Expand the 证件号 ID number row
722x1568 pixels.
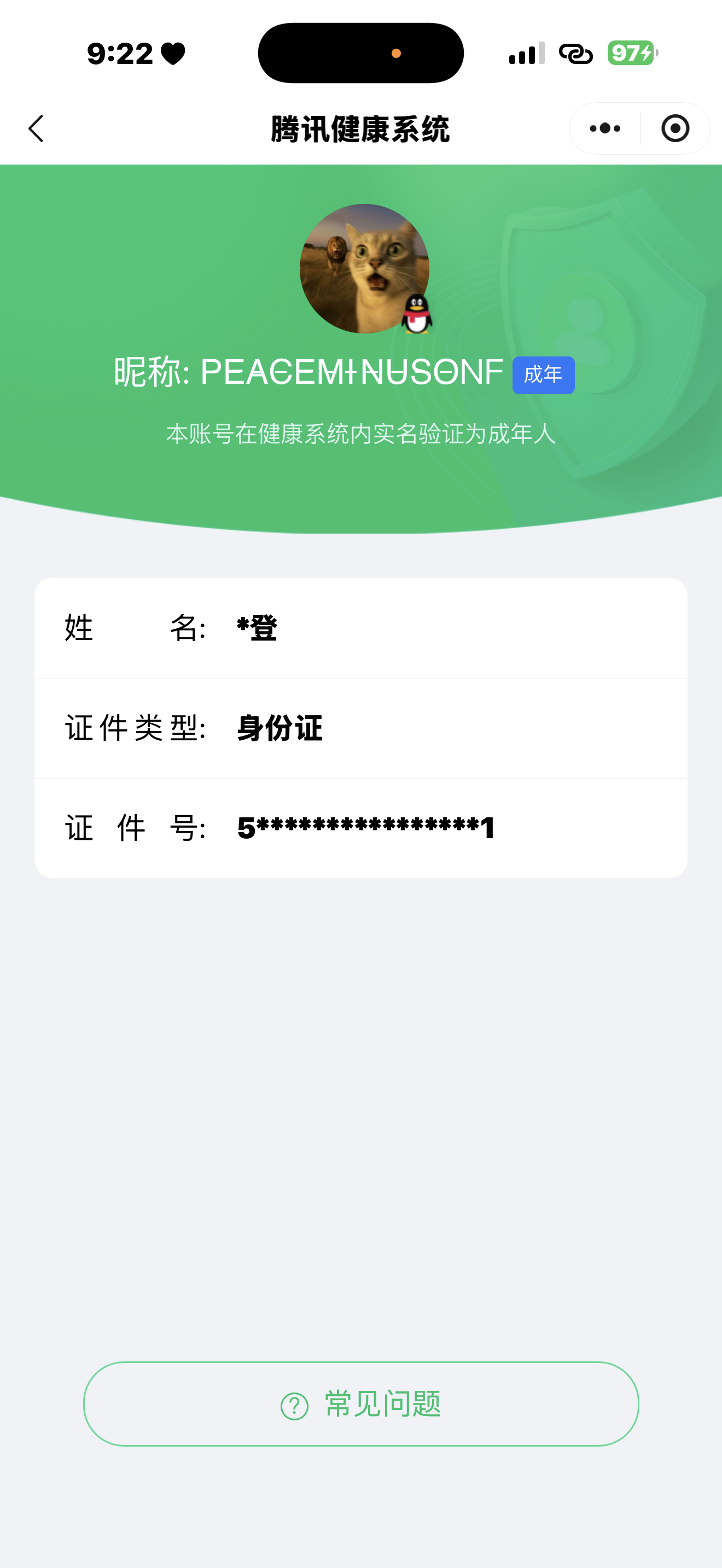tap(361, 828)
